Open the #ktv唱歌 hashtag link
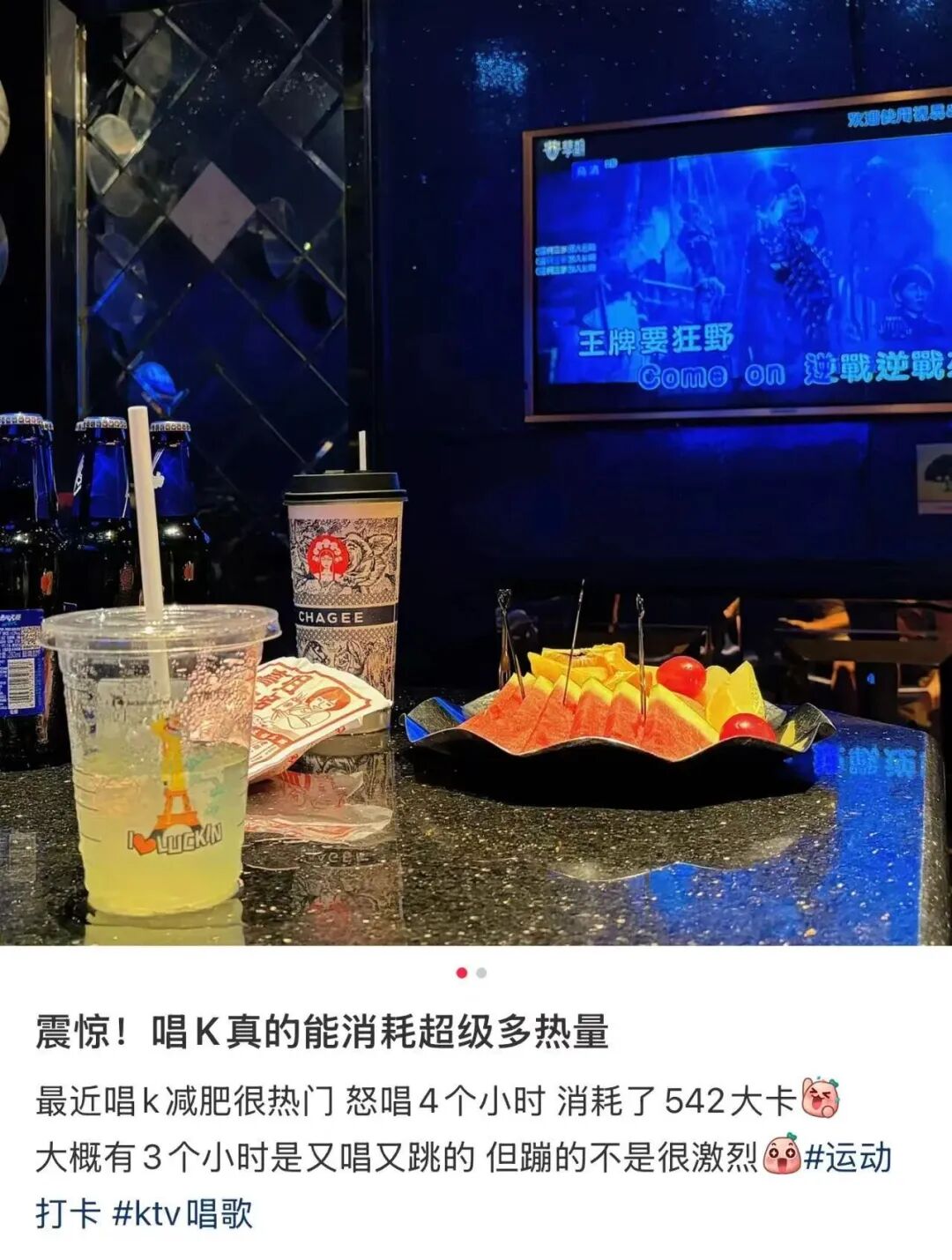The width and height of the screenshot is (952, 1260). [x=182, y=1213]
